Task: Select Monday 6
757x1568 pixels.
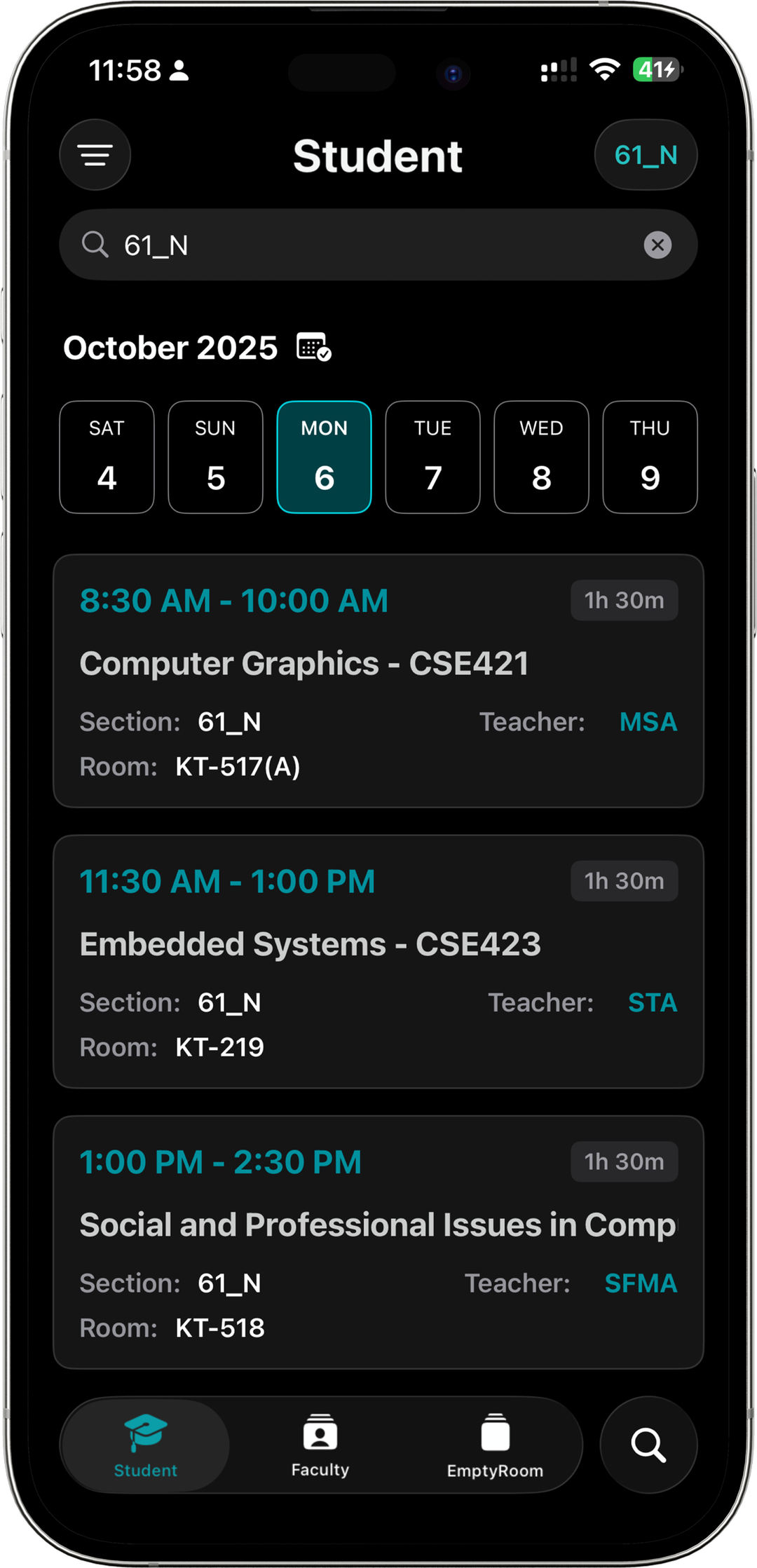Action: click(x=324, y=457)
